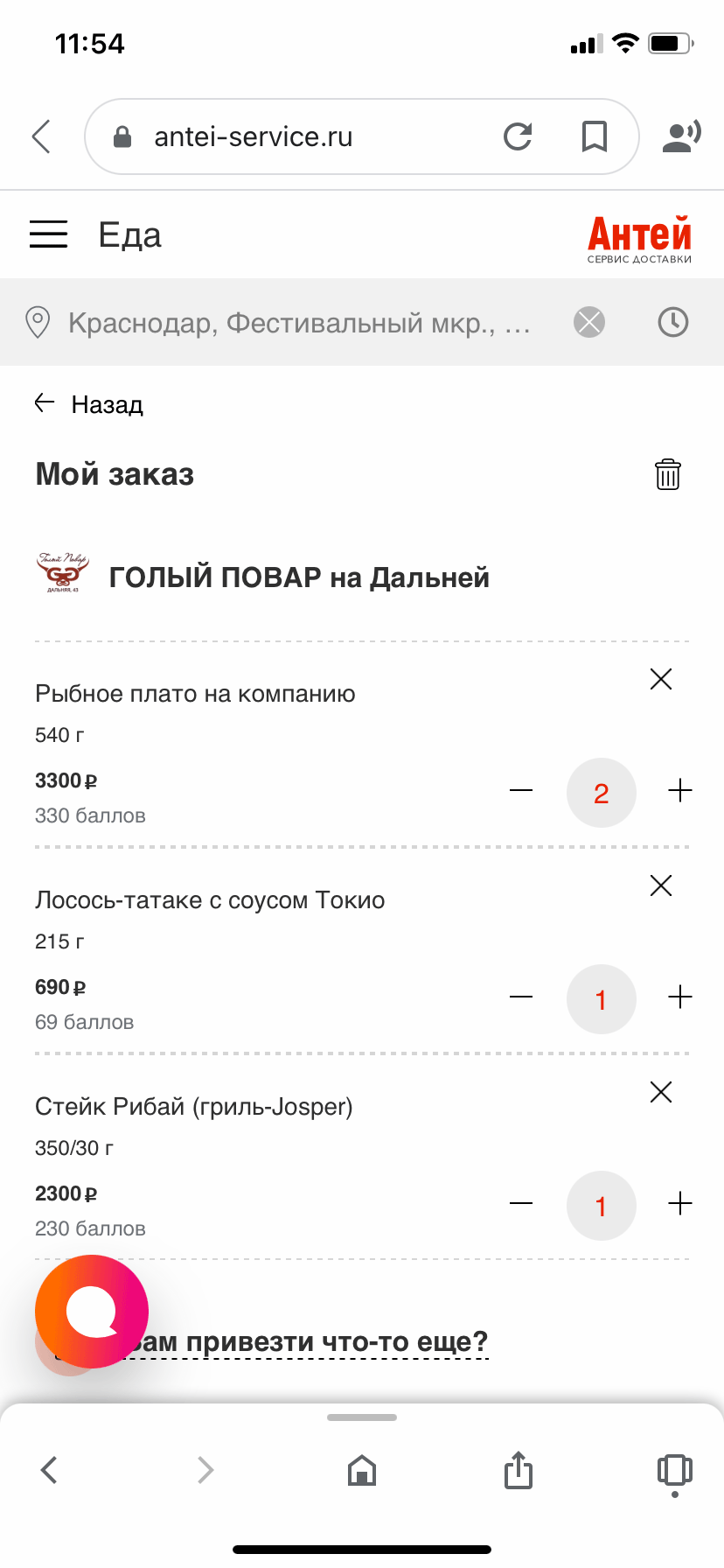Bookmark this page in the browser
The image size is (724, 1568).
(595, 136)
